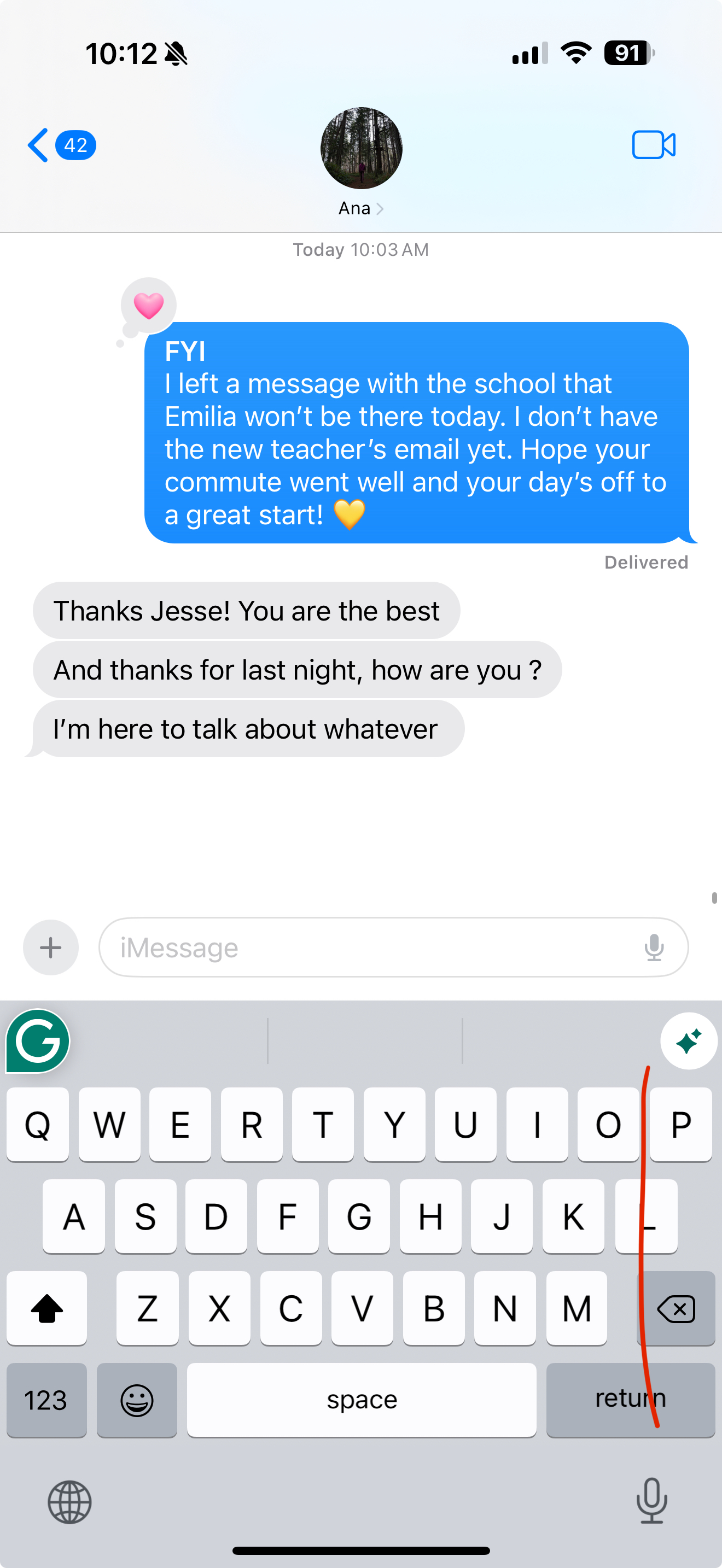
Task: Tap the backspace key
Action: pos(676,1308)
